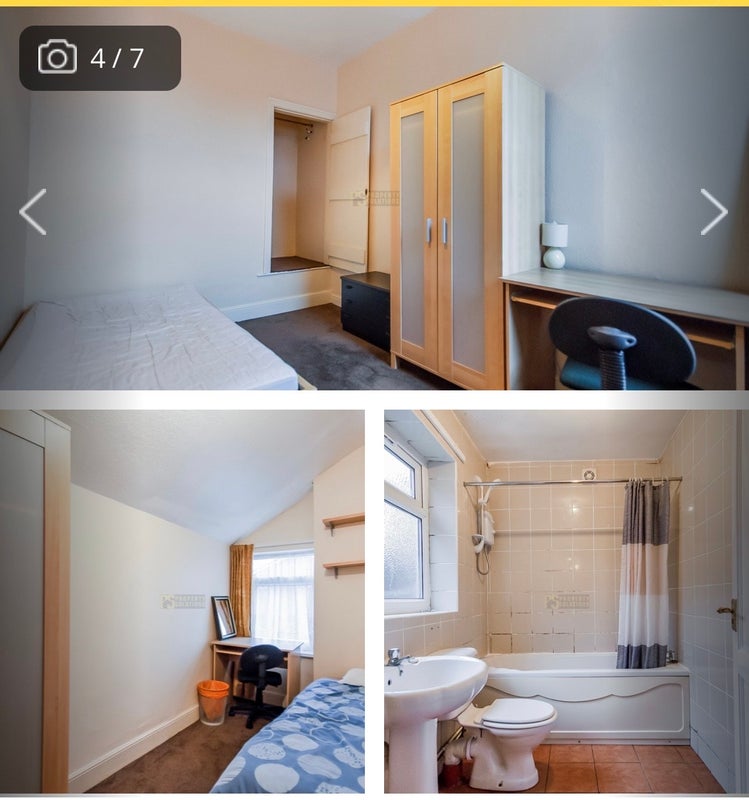Image resolution: width=749 pixels, height=800 pixels.
Task: Tap the 4 / 7 photo counter
Action: click(x=100, y=58)
